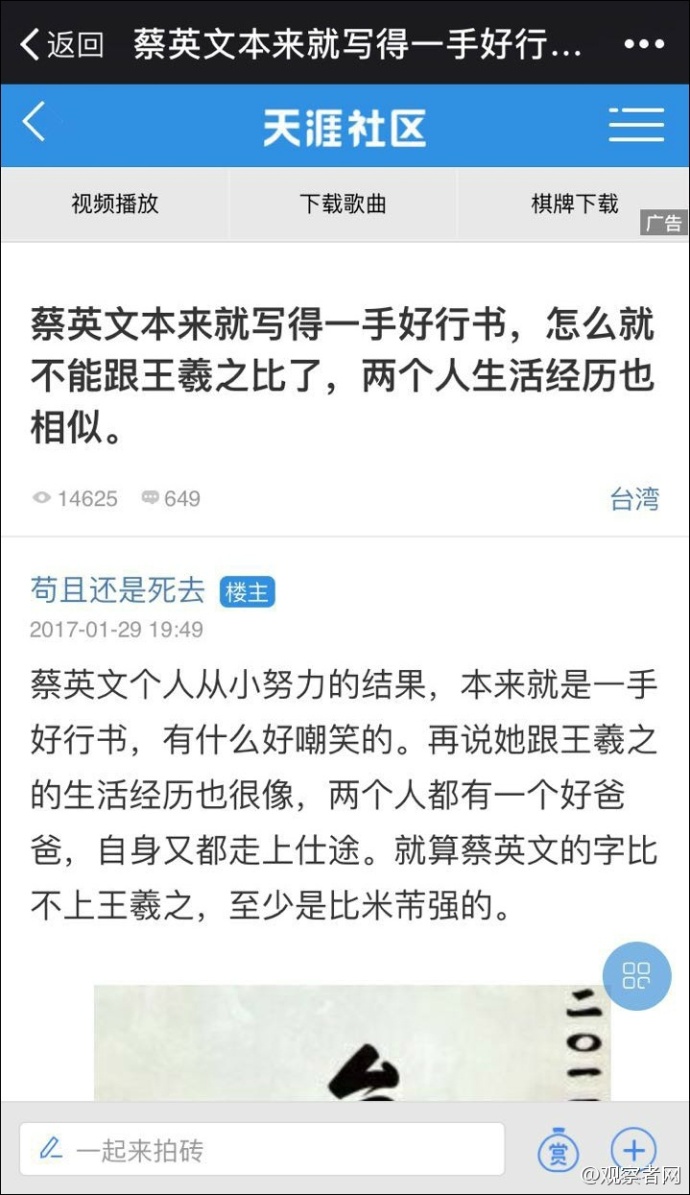Tap 返回 to go back

(x=62, y=44)
